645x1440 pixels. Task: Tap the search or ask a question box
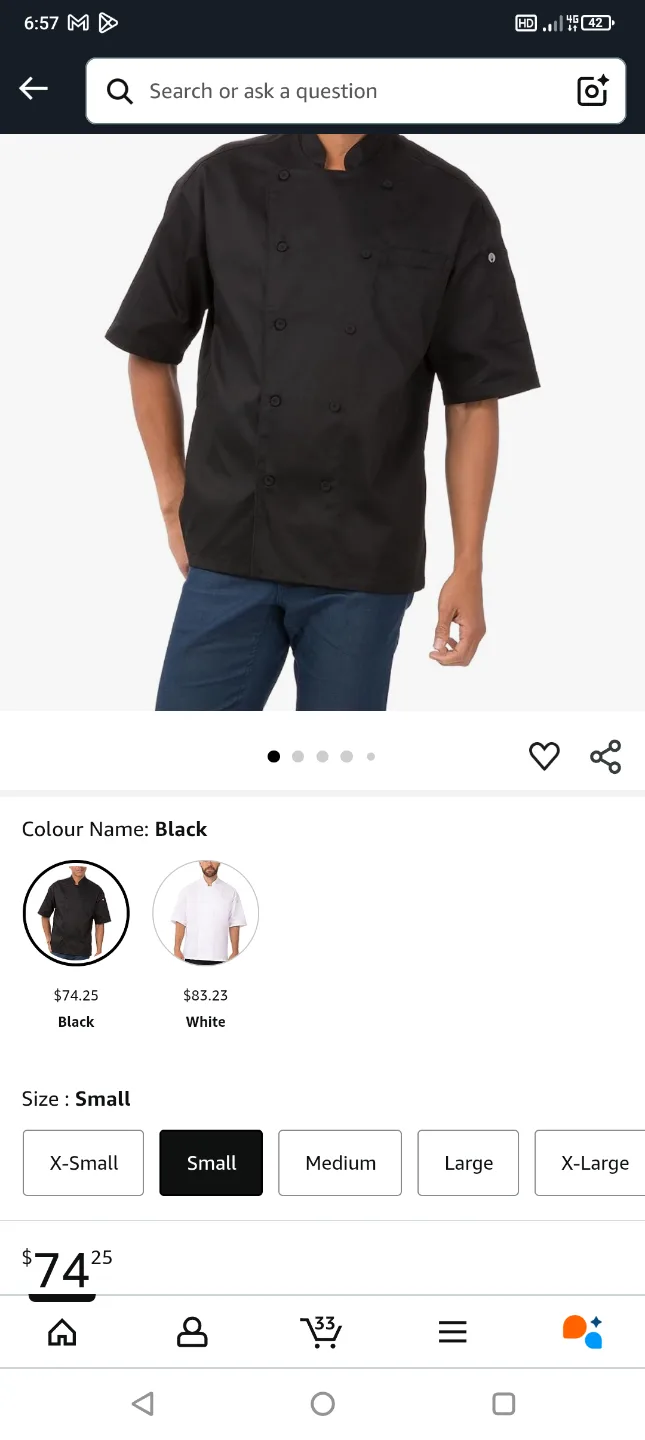pyautogui.click(x=330, y=91)
